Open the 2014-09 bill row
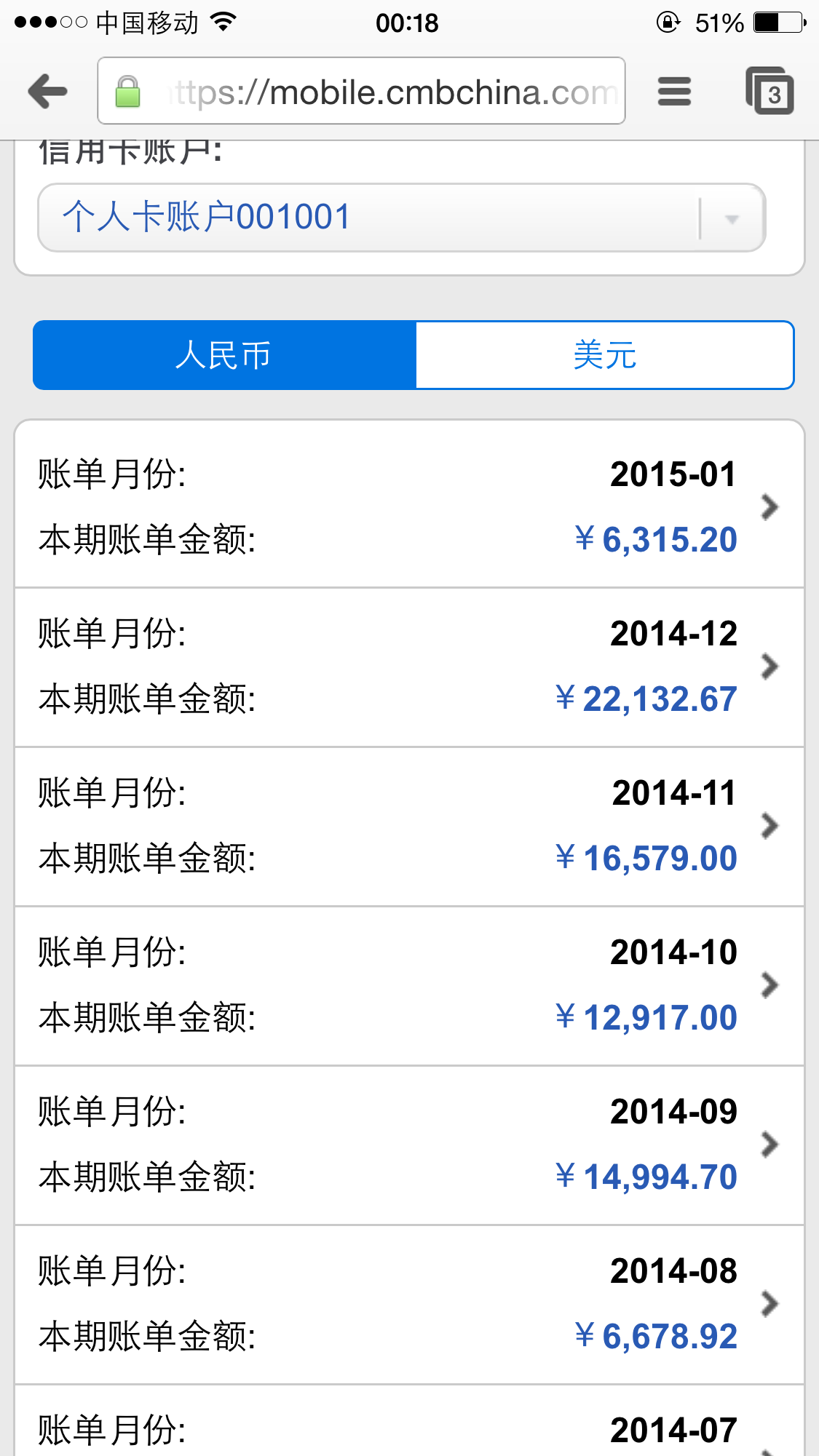Screen dimensions: 819x1456 pos(409,1145)
